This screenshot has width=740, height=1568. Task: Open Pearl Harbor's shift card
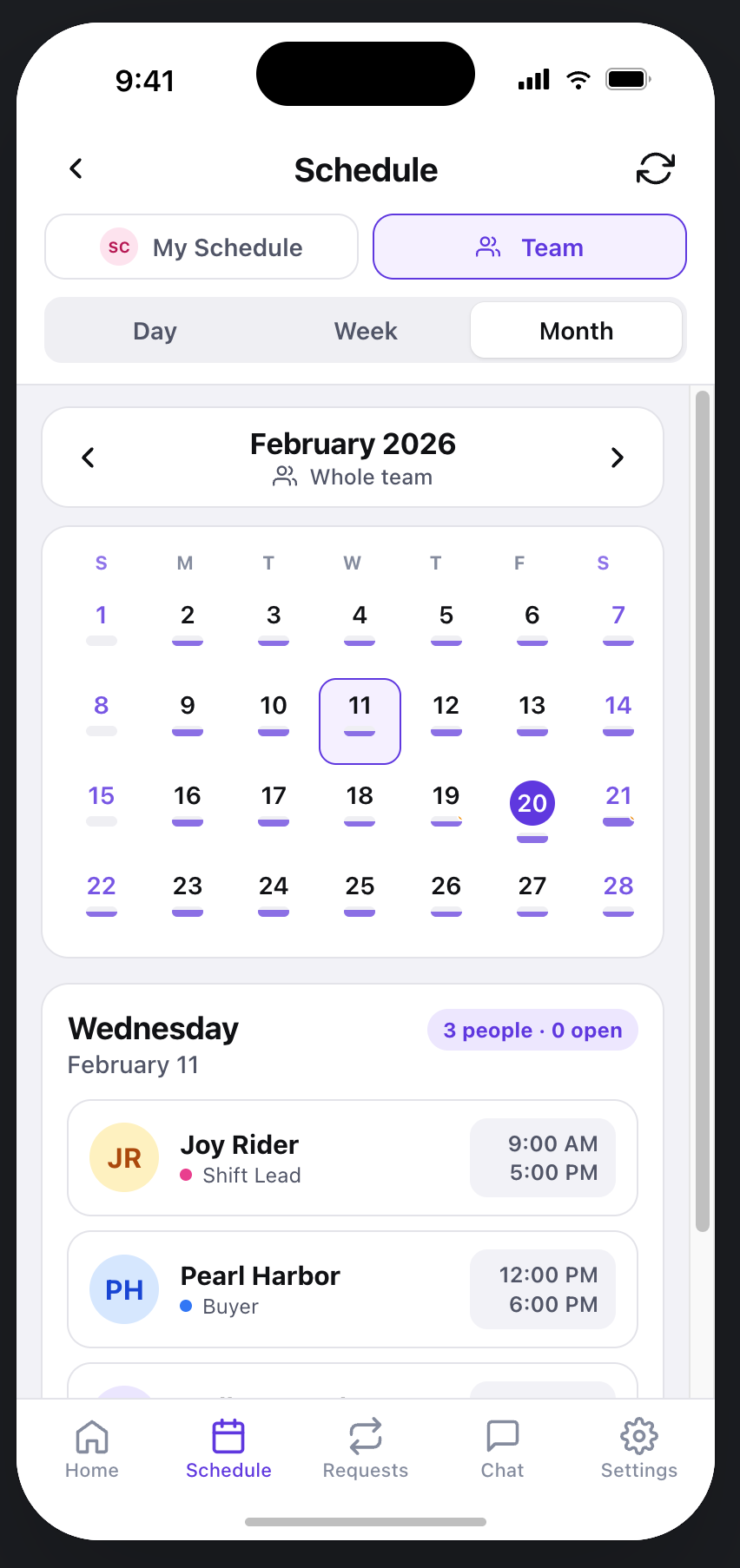pos(353,1289)
